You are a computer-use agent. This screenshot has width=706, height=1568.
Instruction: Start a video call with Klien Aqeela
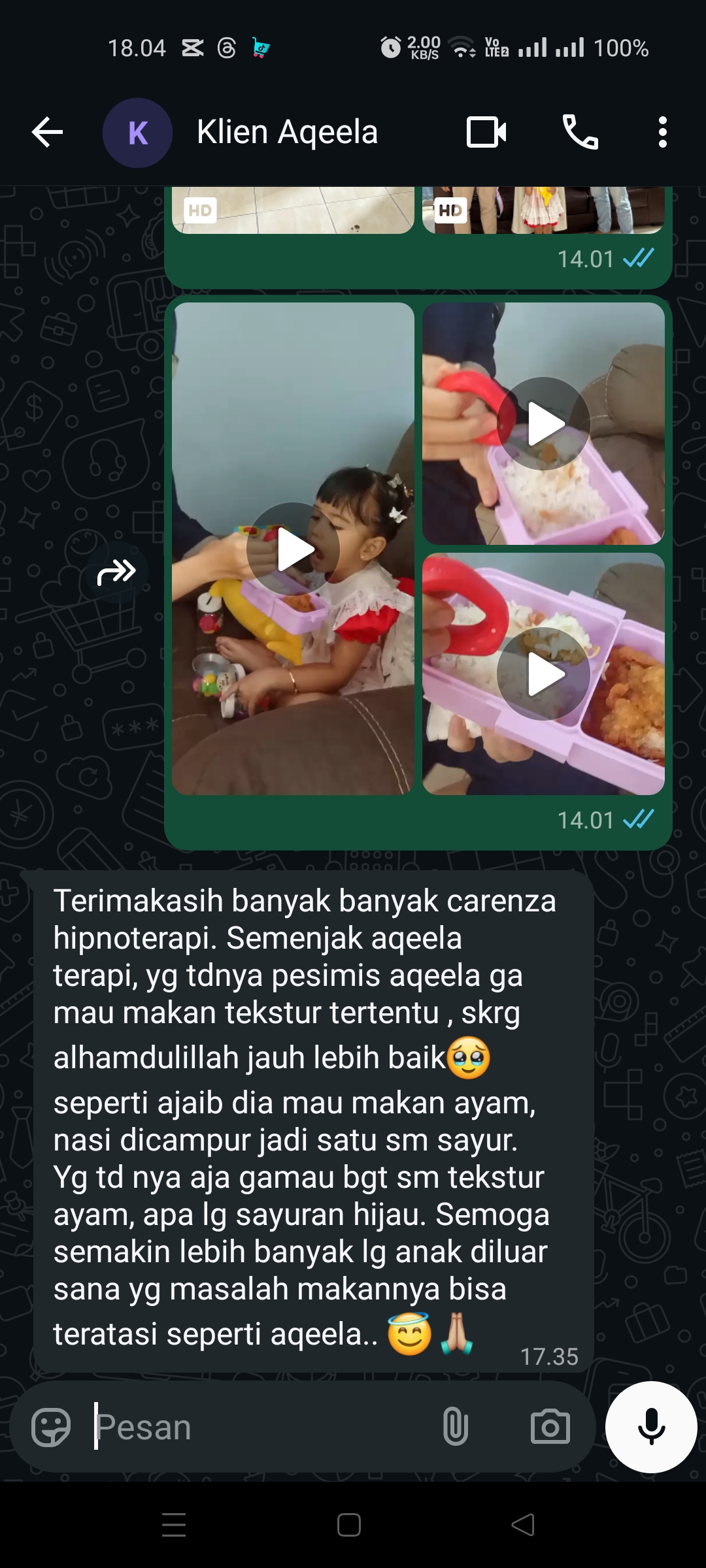[486, 133]
